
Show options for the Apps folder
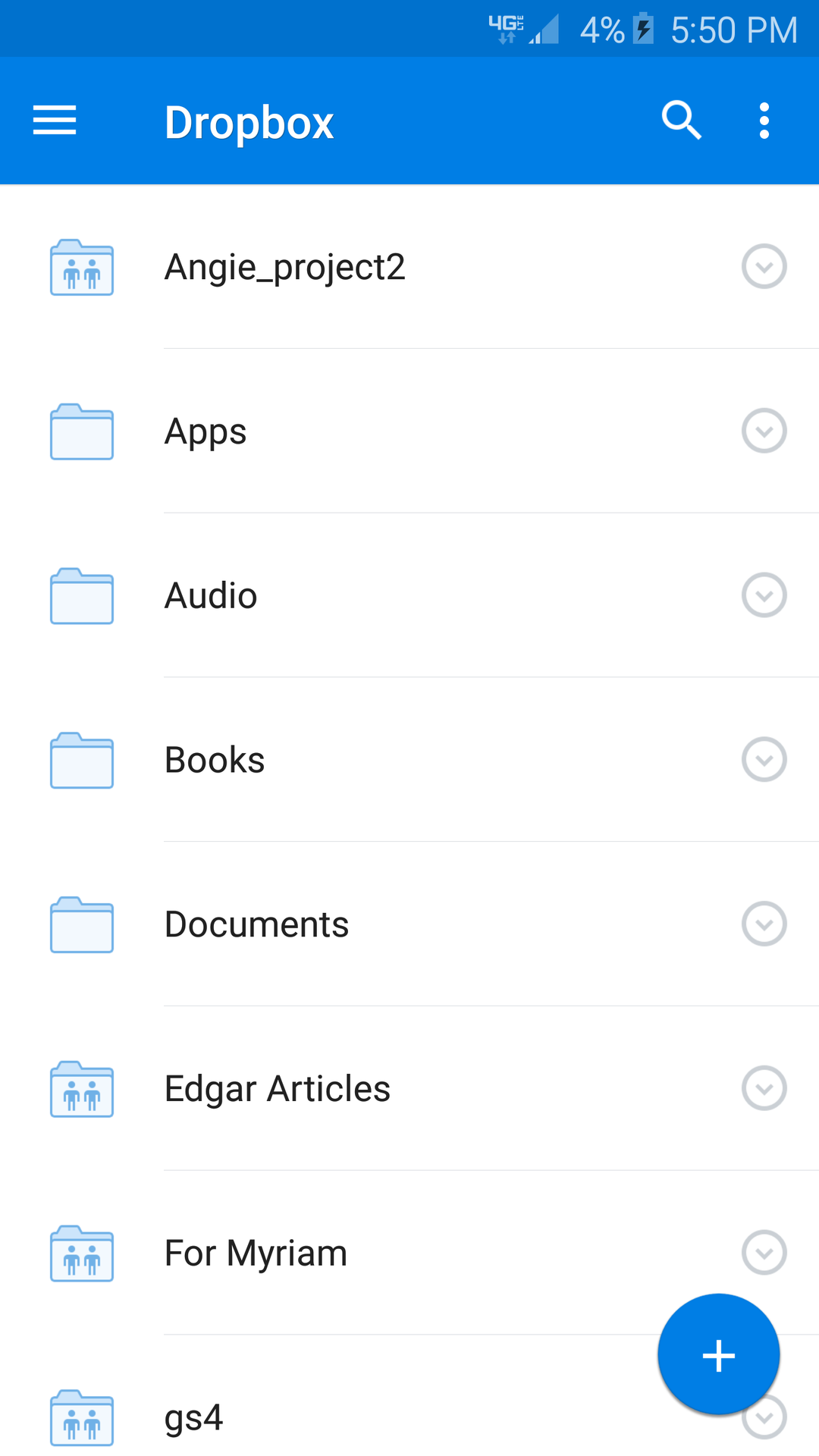[764, 431]
